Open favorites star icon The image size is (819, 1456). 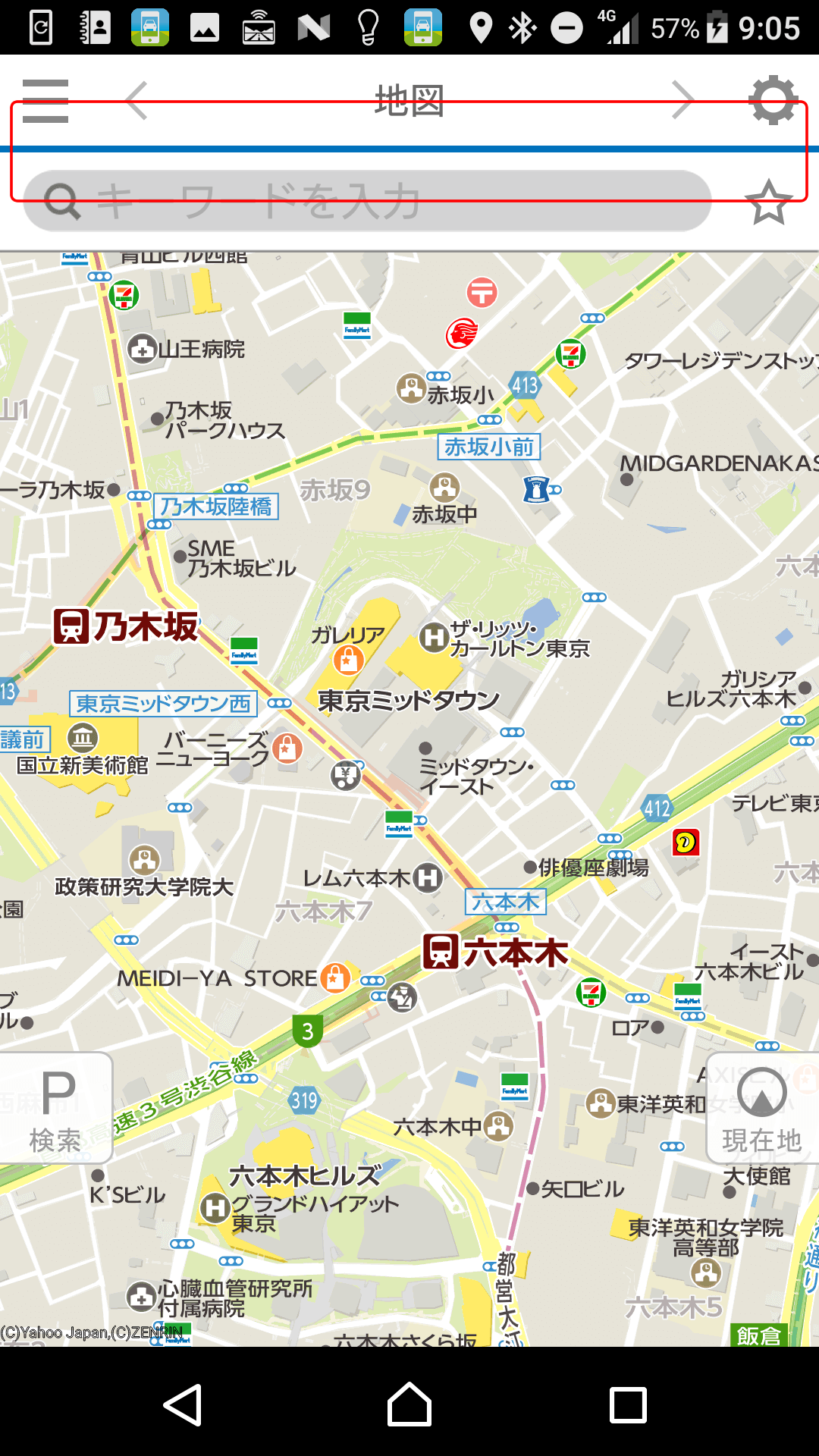tap(768, 202)
